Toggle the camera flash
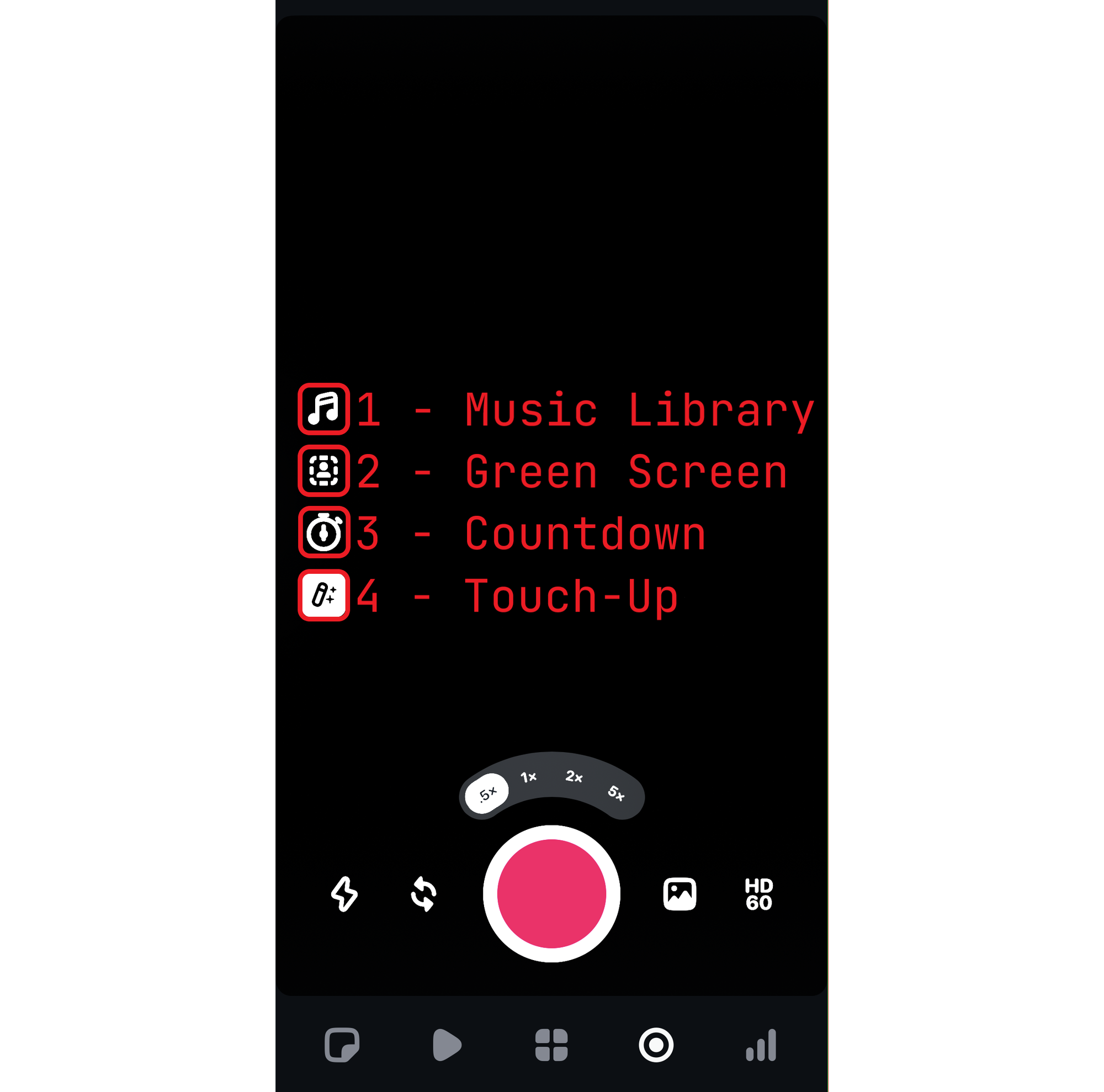Image resolution: width=1104 pixels, height=1092 pixels. tap(344, 894)
